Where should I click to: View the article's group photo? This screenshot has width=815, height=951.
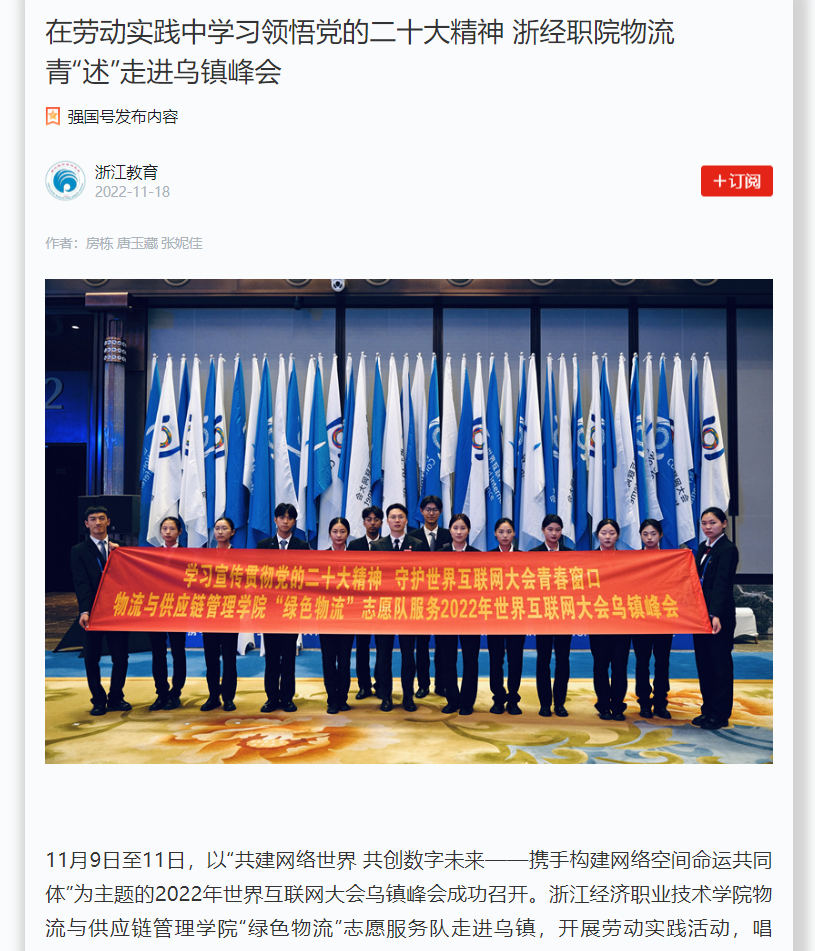(408, 521)
